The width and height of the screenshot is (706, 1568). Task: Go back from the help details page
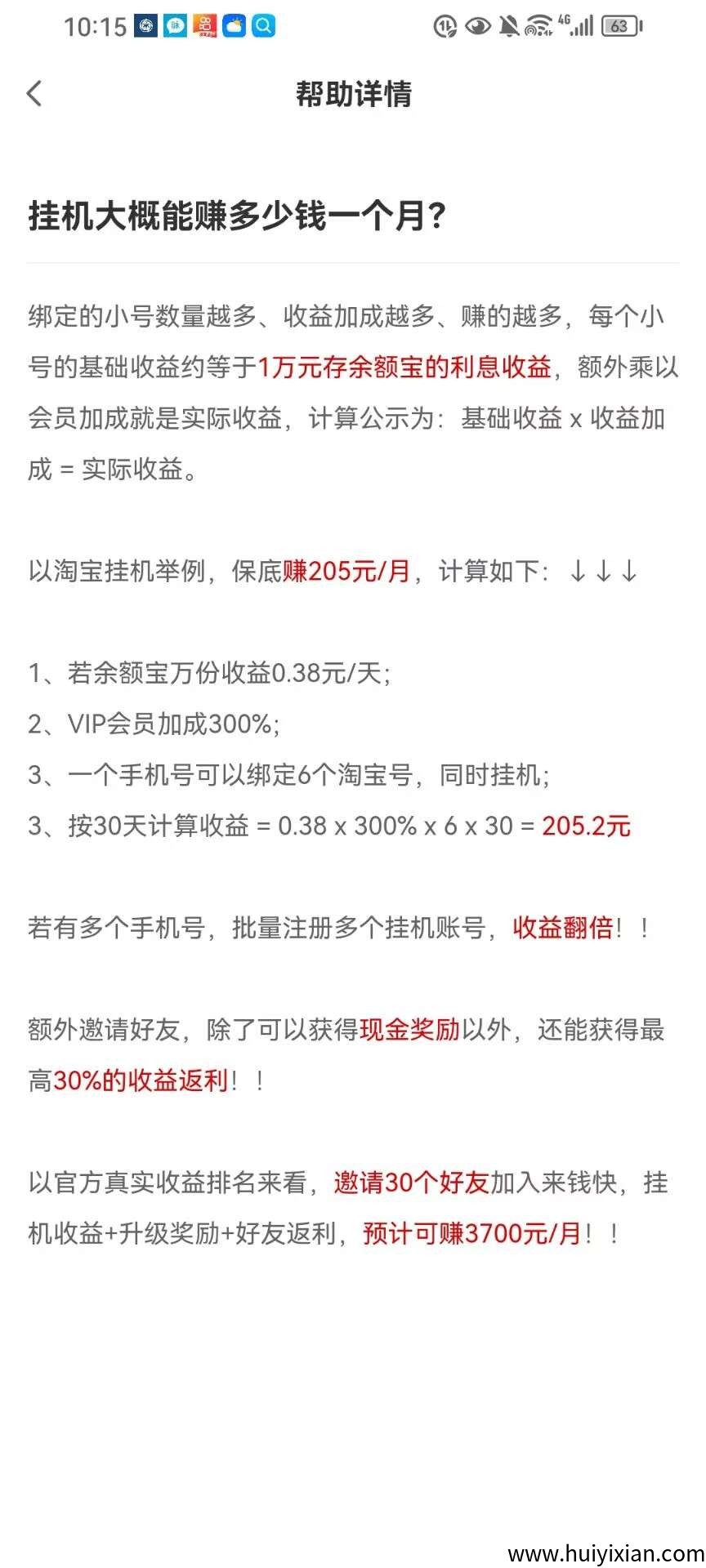click(x=34, y=94)
